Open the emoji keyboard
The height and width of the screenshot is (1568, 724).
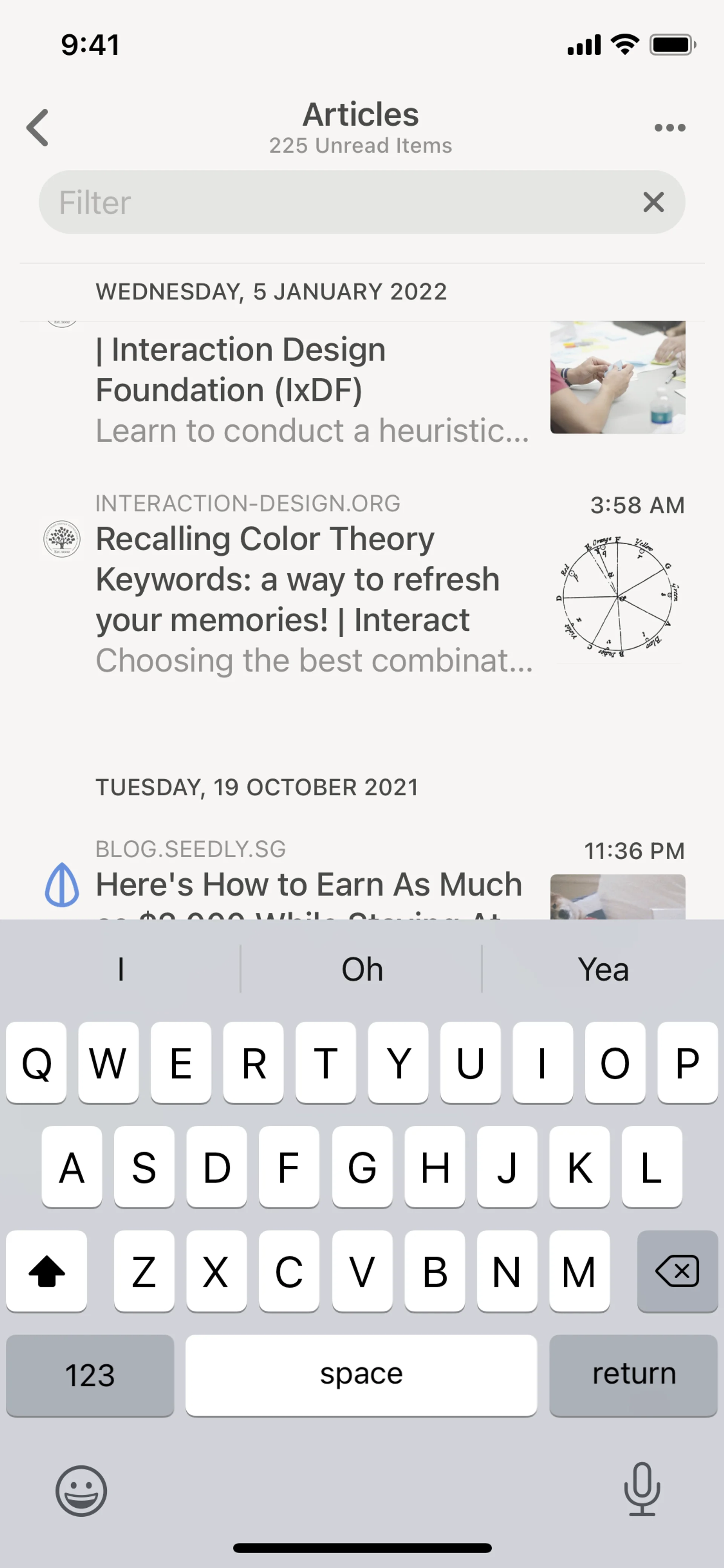point(81,1491)
